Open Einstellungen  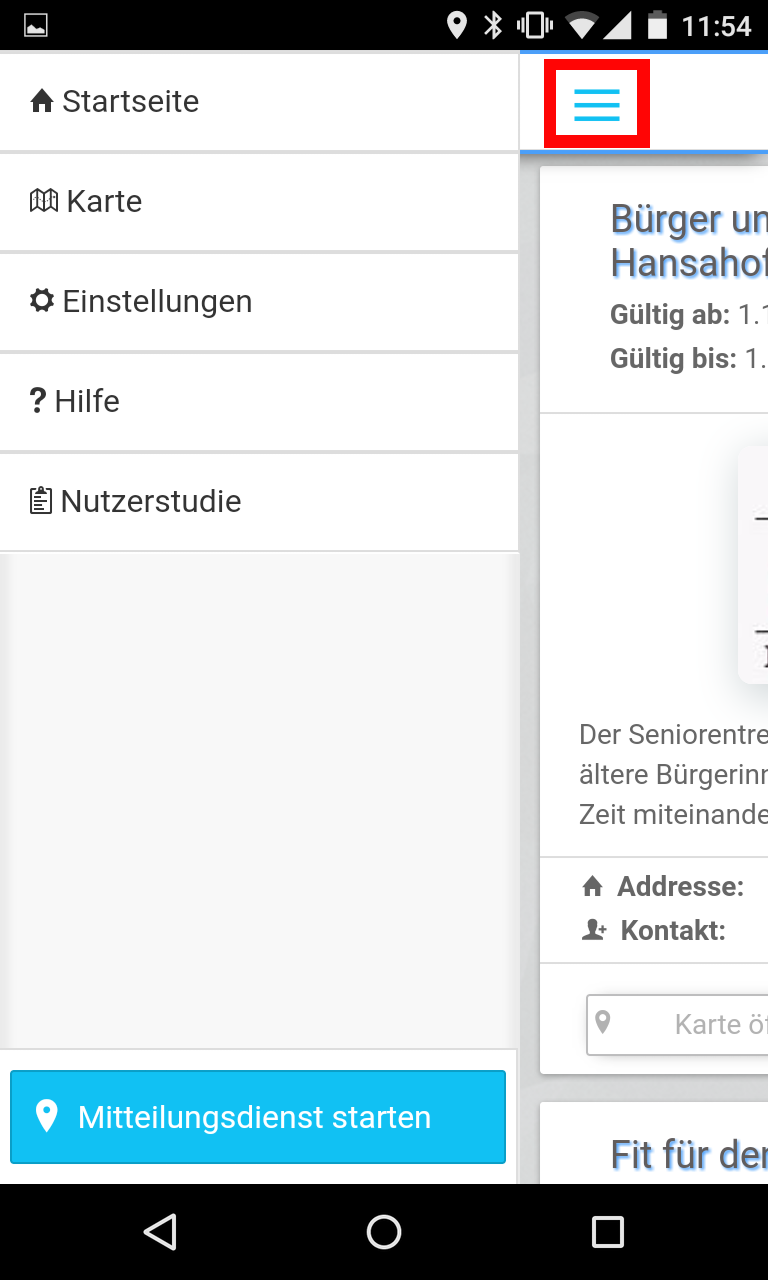coord(259,302)
